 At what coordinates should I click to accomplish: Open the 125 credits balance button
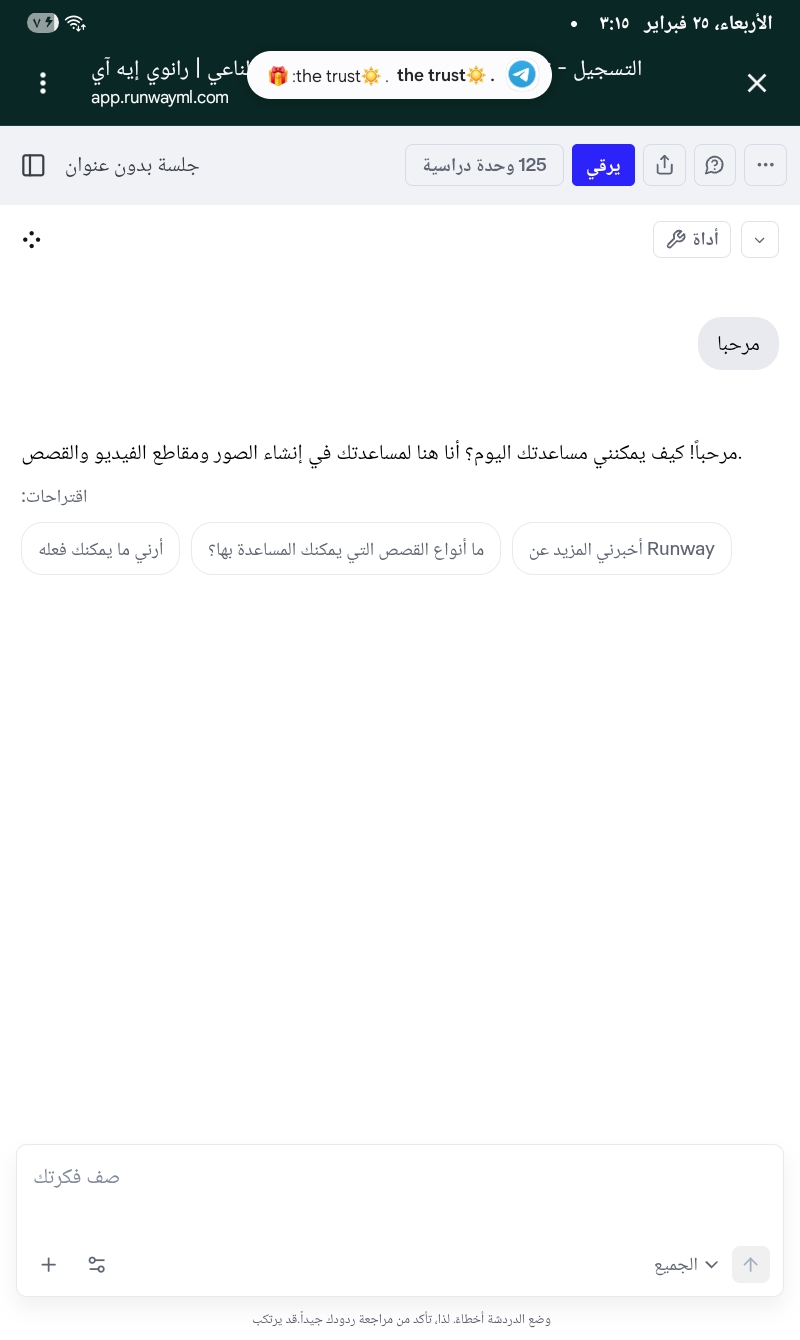484,165
